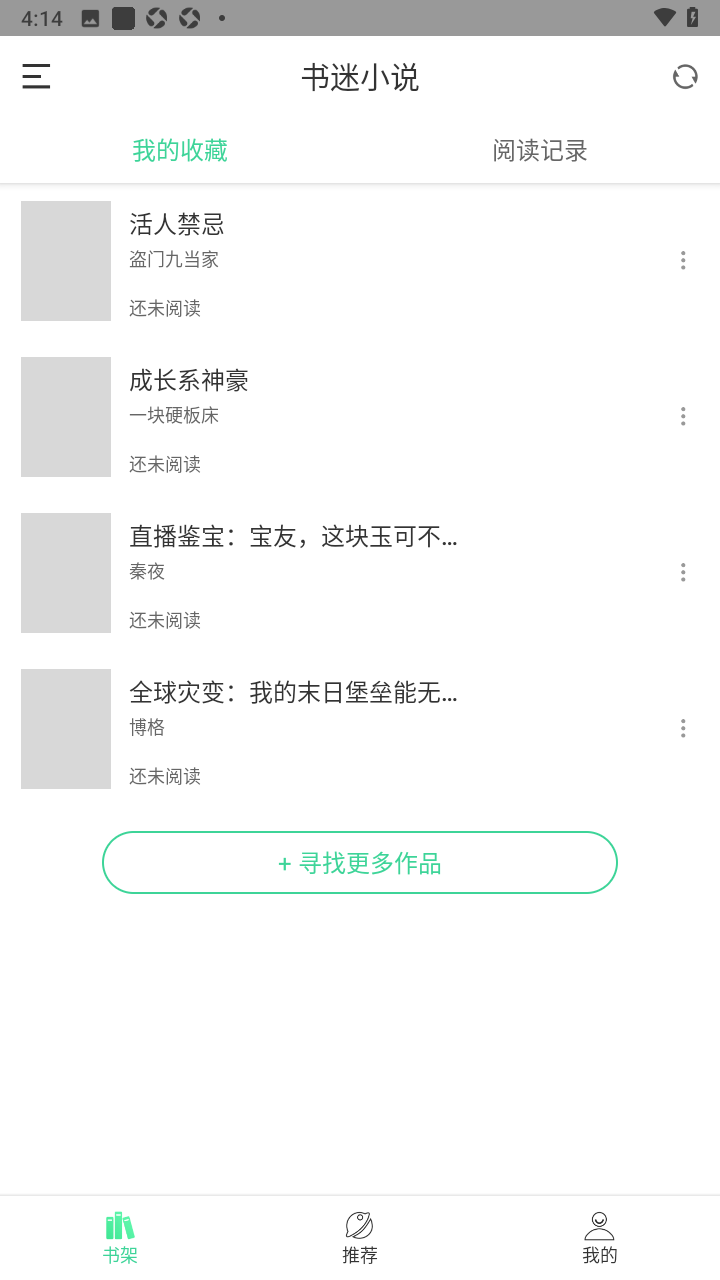720x1280 pixels.
Task: Select the 我的收藏 tab
Action: [x=180, y=151]
